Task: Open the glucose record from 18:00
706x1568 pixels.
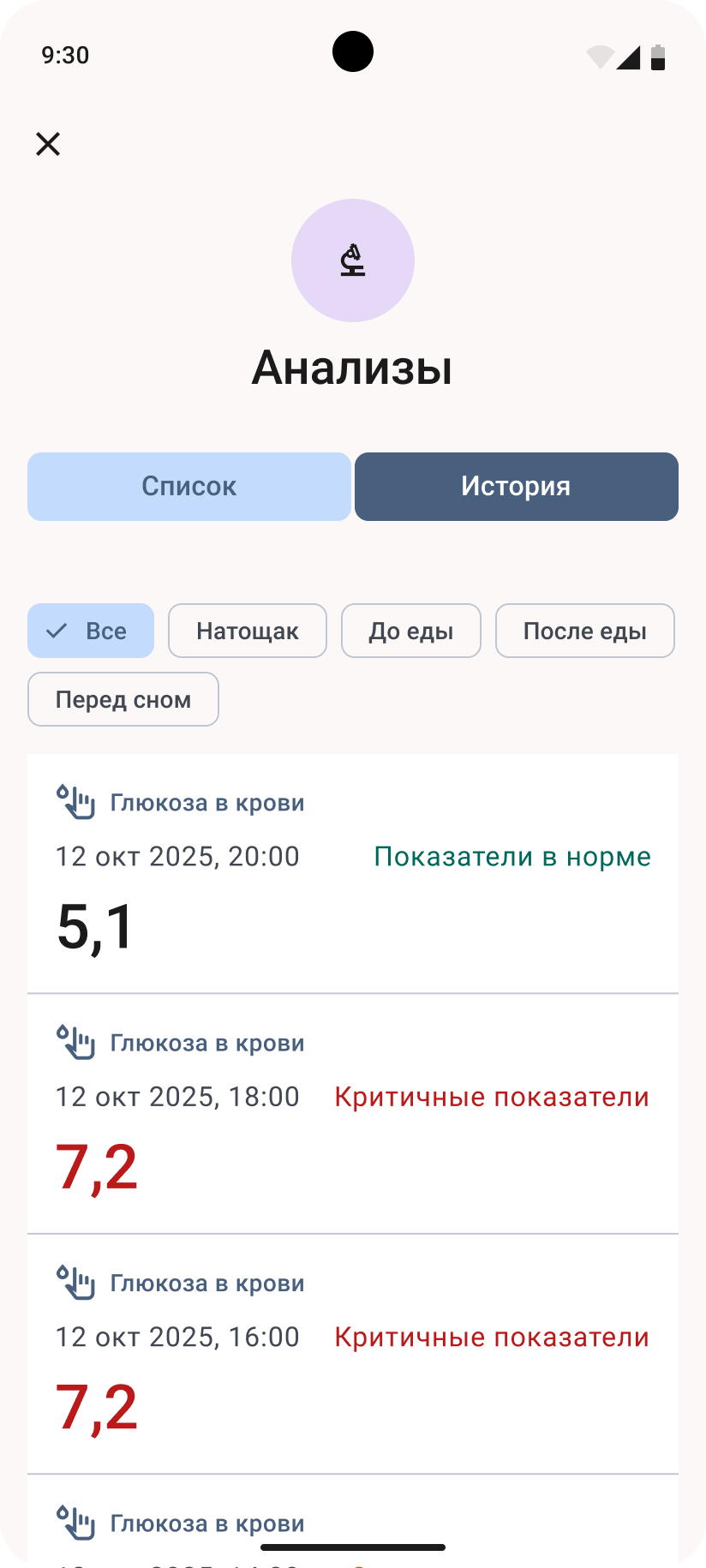Action: pyautogui.click(x=353, y=1114)
